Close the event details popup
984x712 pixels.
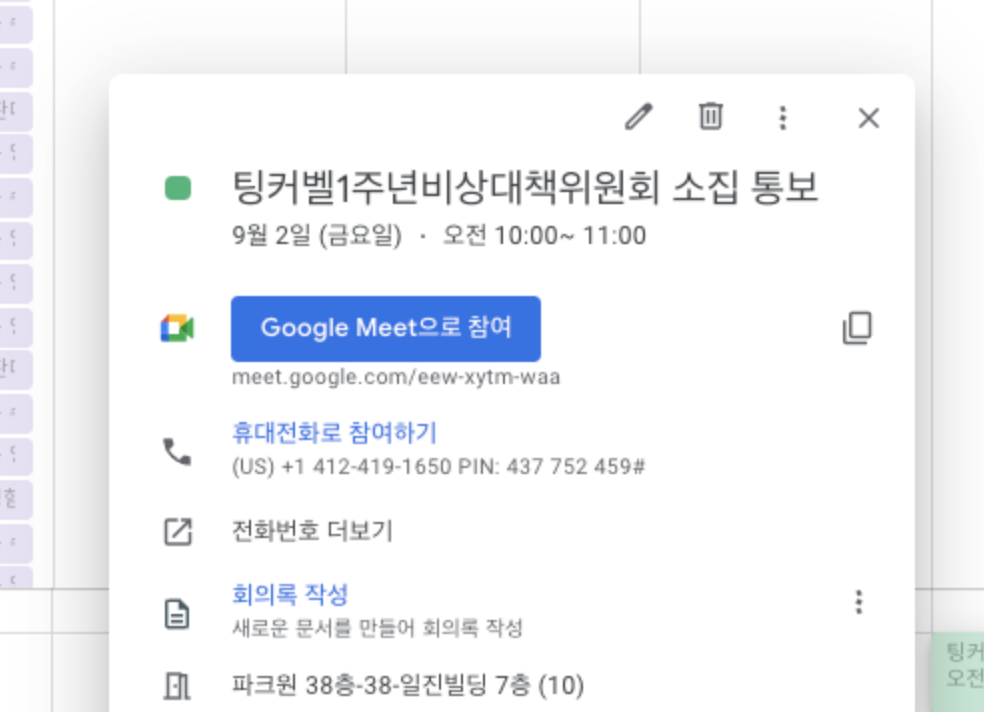click(x=869, y=118)
